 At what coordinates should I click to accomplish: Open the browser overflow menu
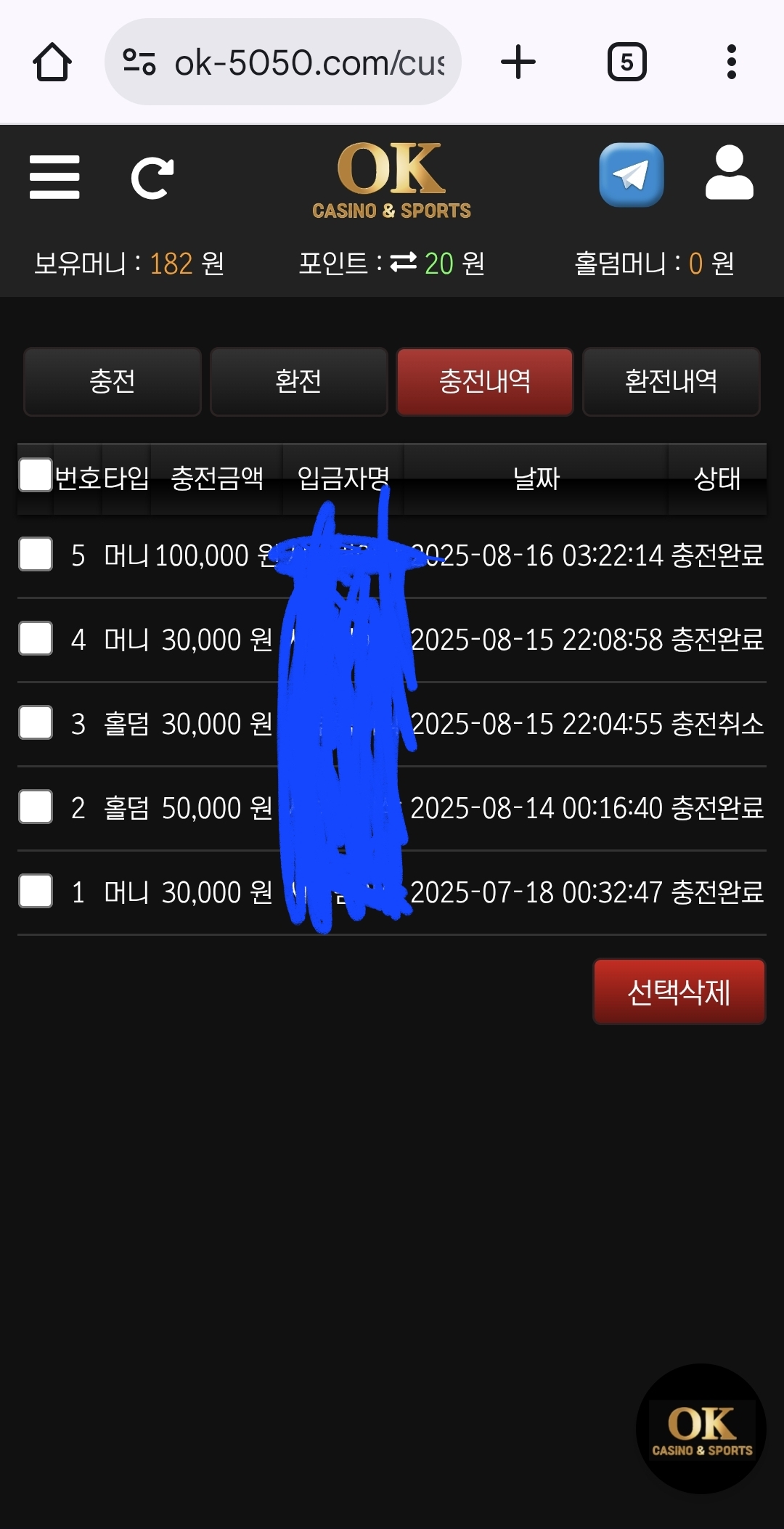point(731,62)
